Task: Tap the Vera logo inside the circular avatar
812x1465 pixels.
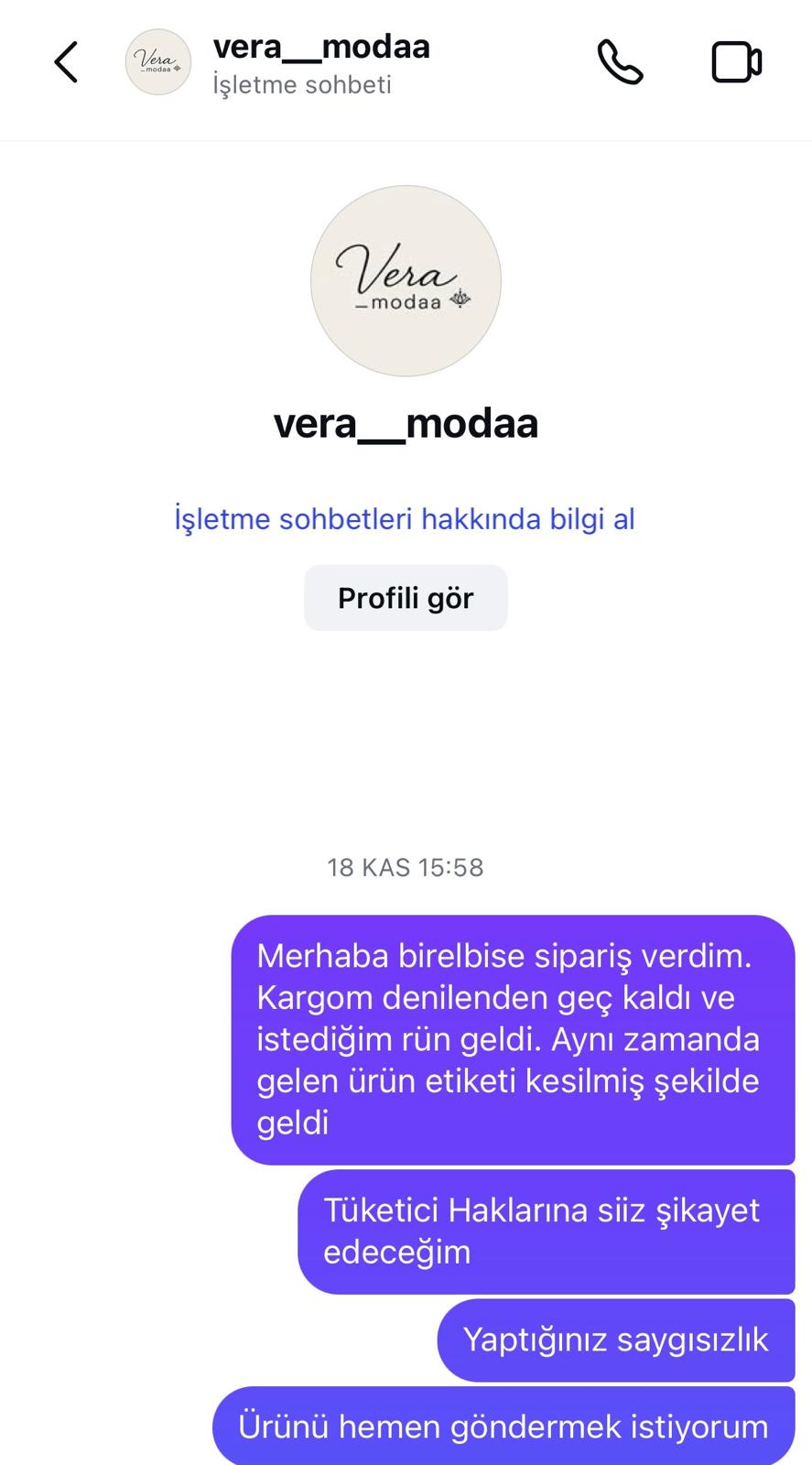Action: point(406,280)
